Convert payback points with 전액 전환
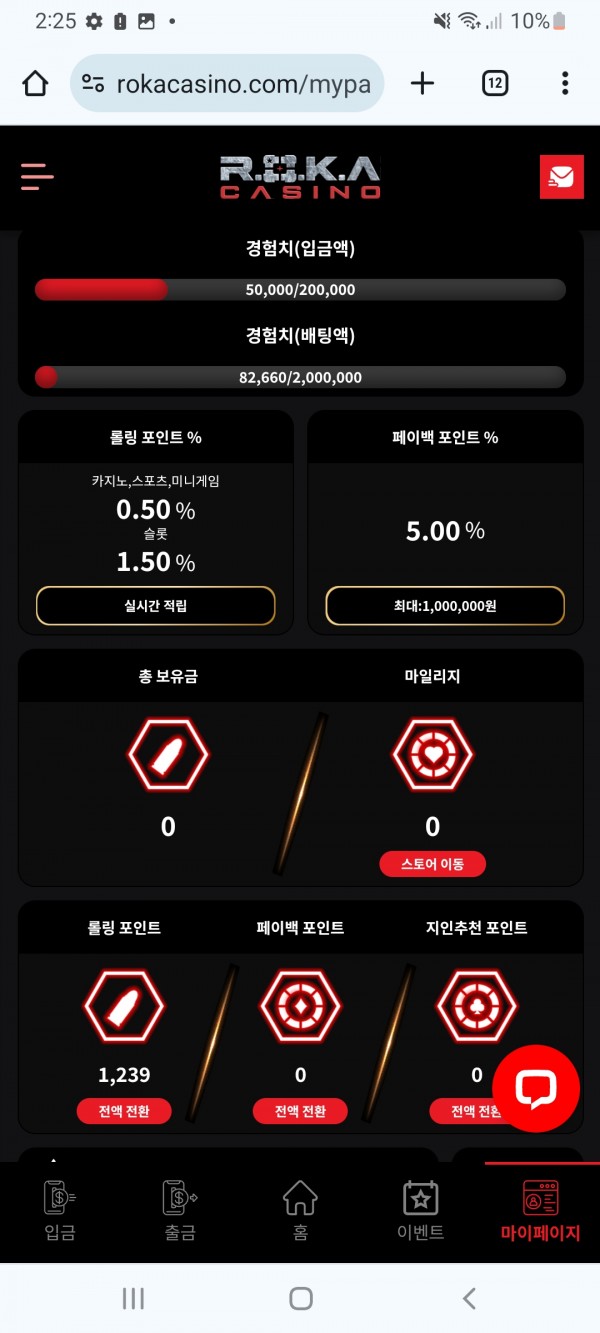 300,1111
